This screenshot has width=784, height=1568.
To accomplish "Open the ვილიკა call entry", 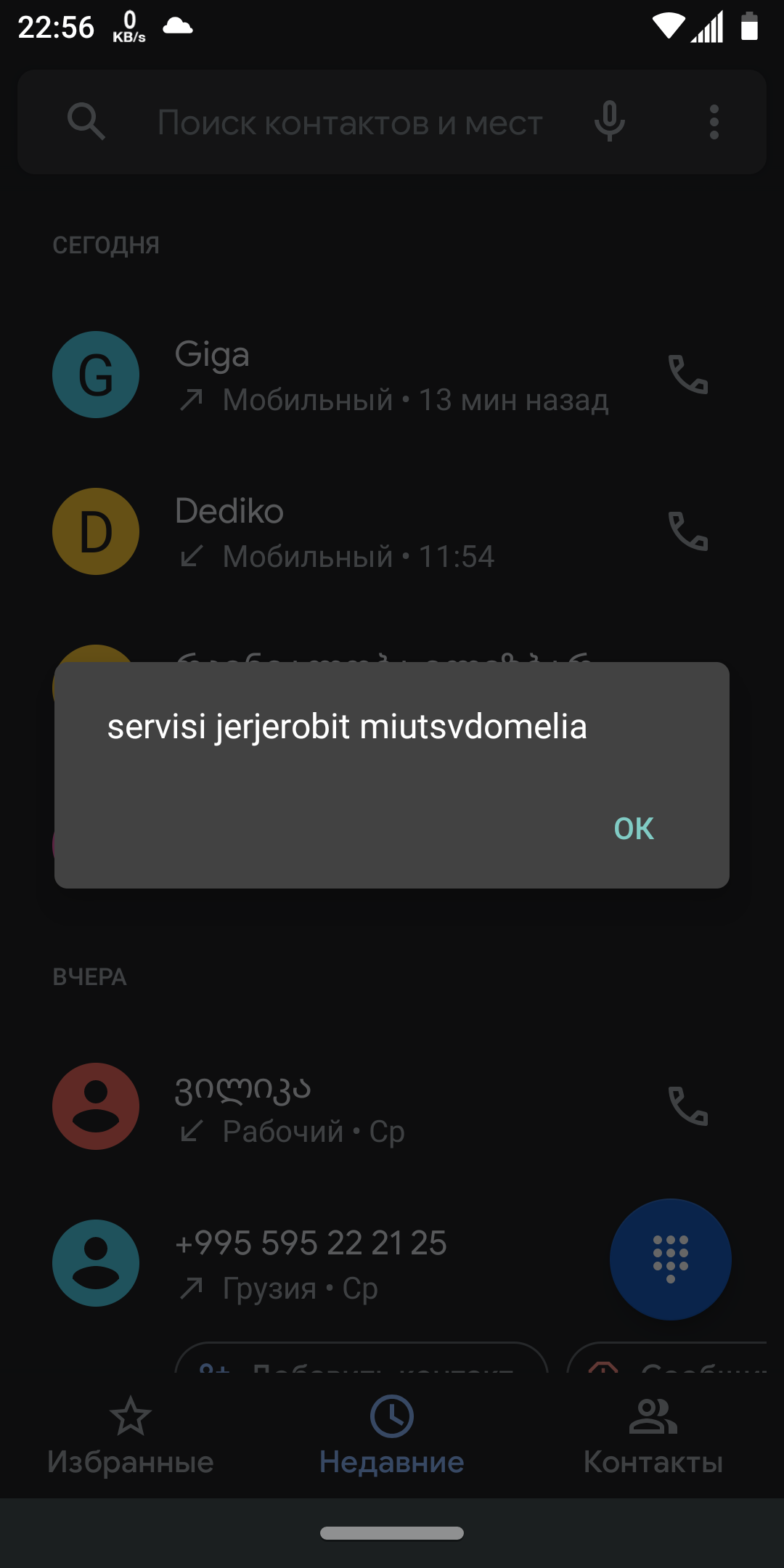I will coord(392,1108).
